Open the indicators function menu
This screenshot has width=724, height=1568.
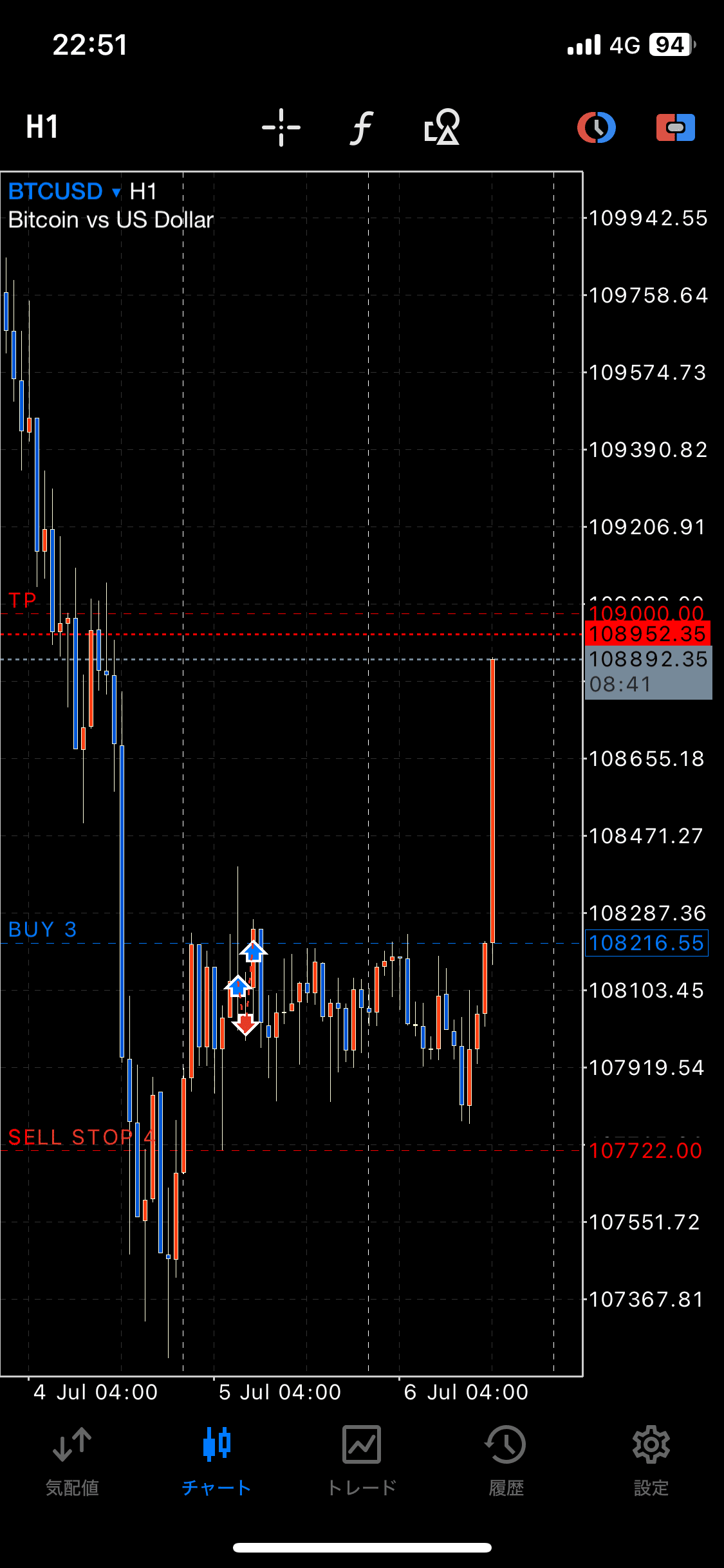tap(362, 127)
